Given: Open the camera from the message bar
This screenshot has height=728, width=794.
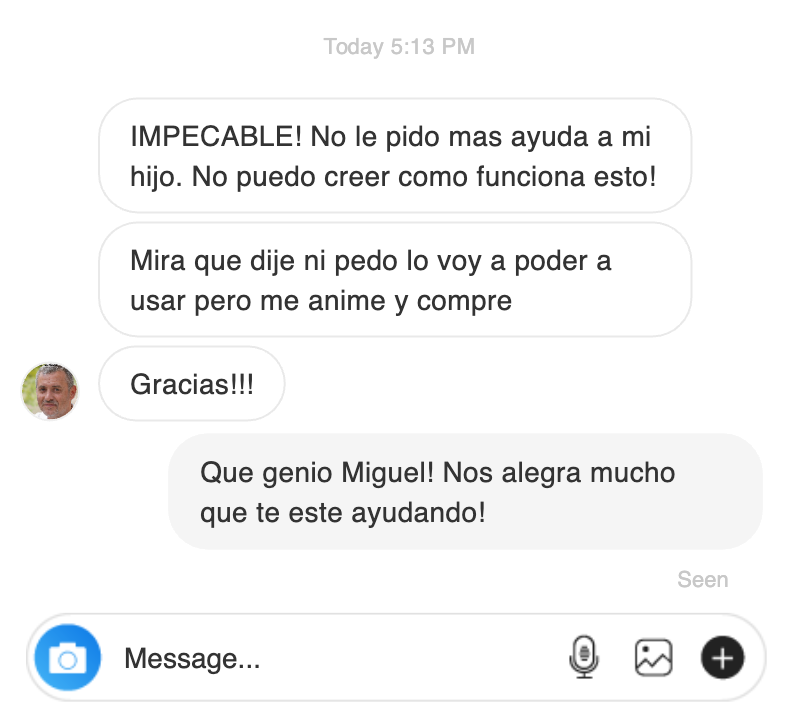Looking at the screenshot, I should [x=67, y=658].
